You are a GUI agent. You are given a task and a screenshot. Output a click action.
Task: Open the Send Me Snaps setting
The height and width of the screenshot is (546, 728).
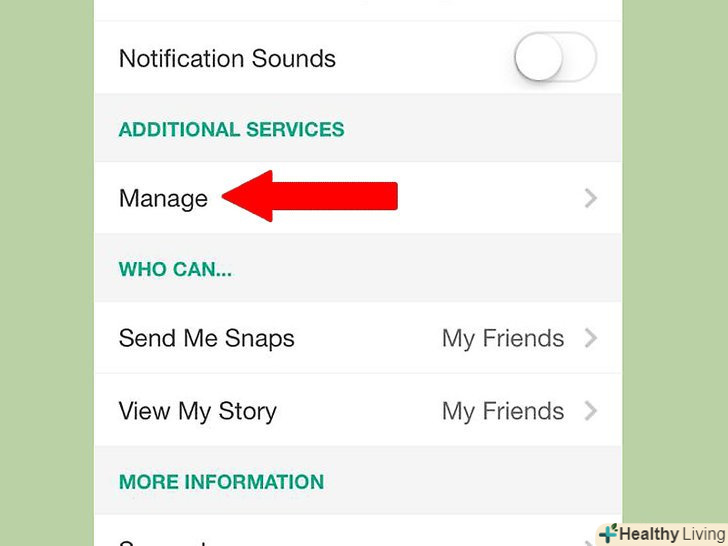(357, 338)
